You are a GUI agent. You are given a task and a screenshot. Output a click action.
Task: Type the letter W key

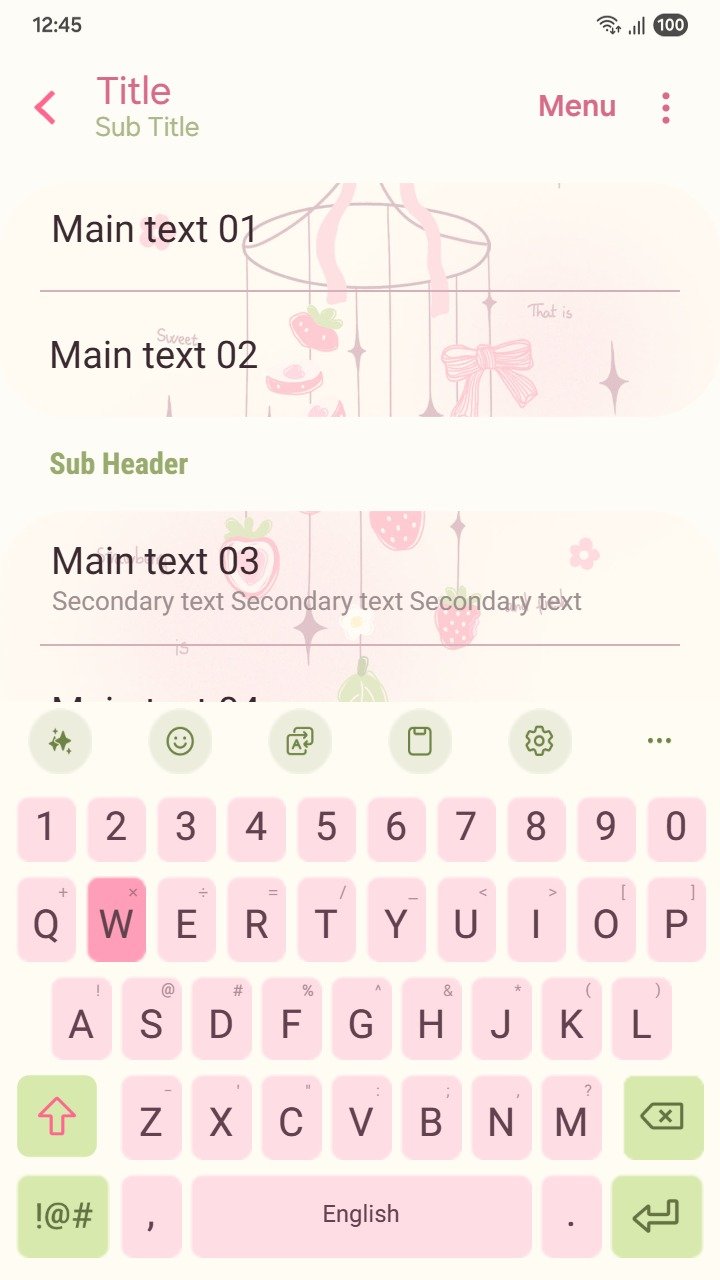pos(116,920)
